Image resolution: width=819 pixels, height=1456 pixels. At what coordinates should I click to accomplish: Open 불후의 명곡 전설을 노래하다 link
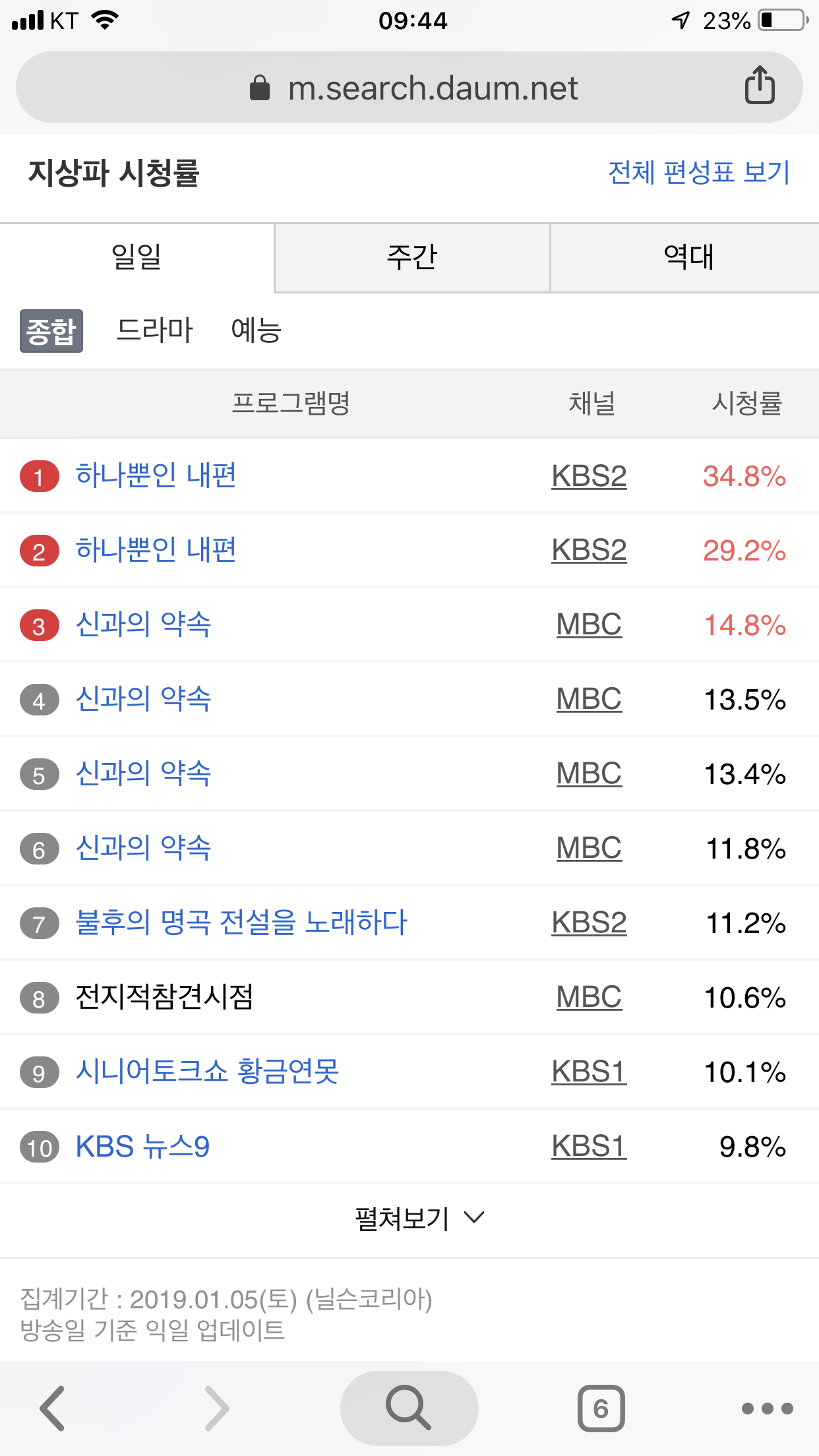click(x=241, y=923)
